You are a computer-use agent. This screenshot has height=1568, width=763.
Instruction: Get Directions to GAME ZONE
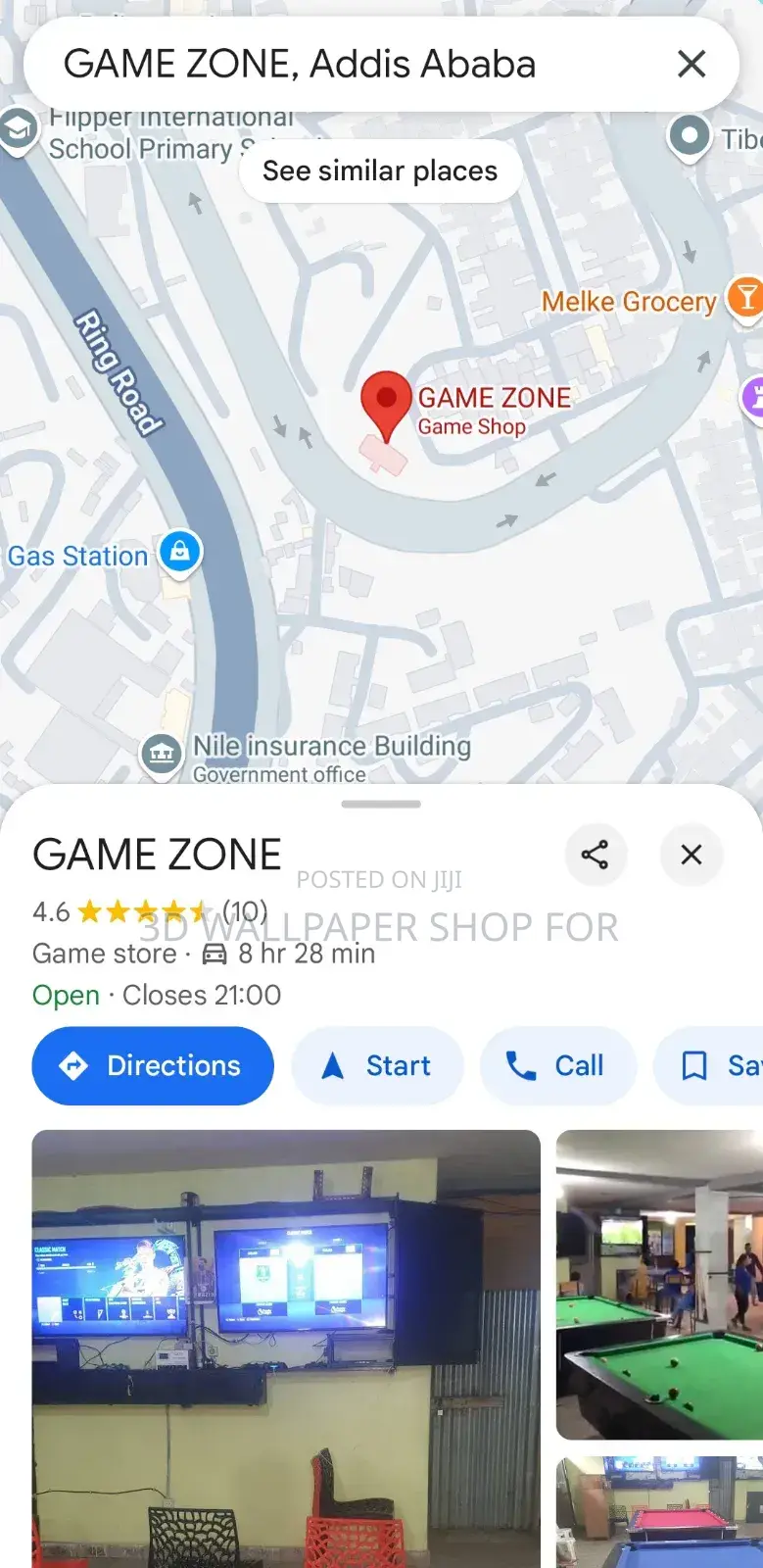[153, 1065]
